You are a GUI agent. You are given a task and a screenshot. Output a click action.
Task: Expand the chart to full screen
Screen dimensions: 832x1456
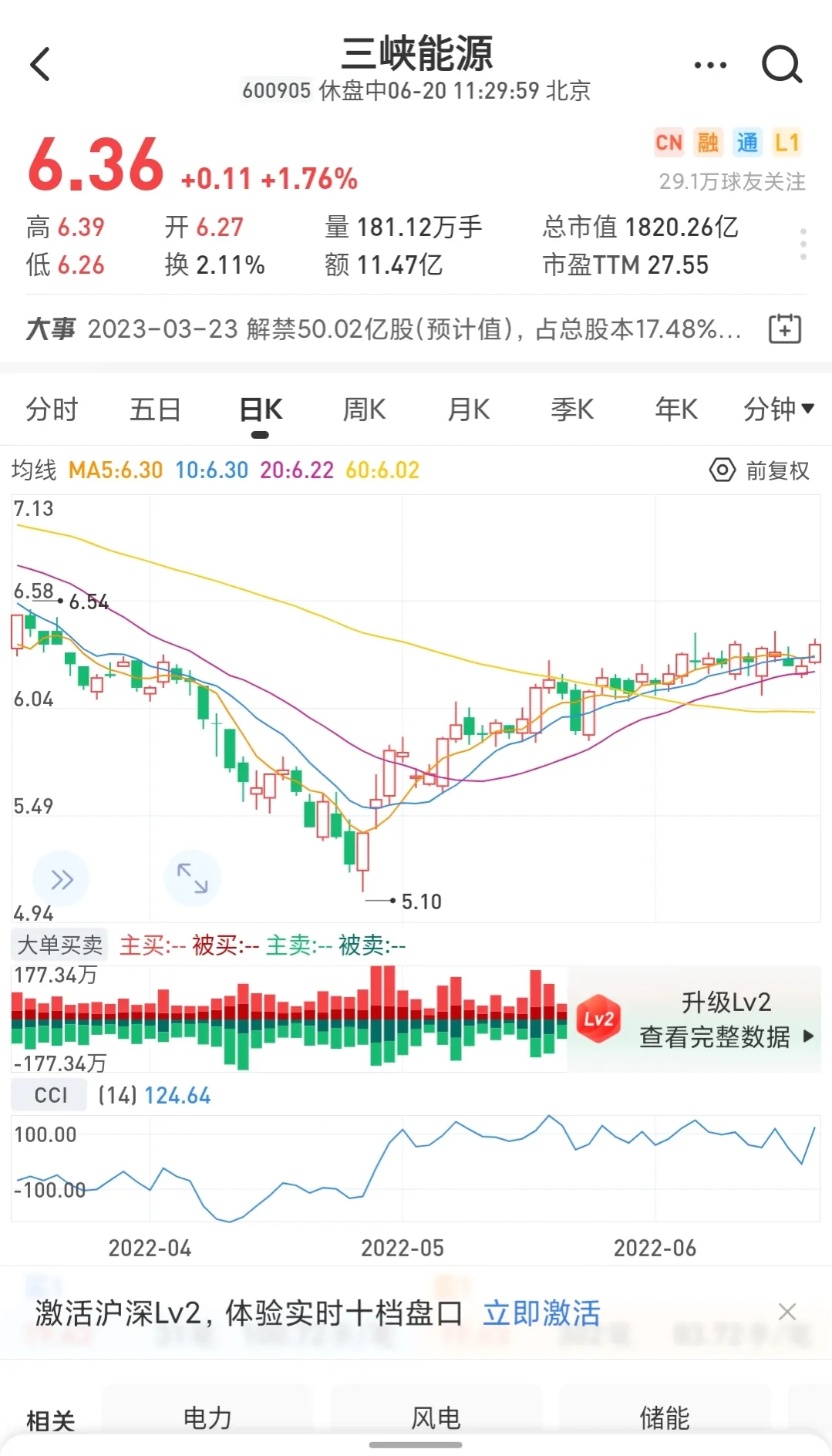coord(193,878)
